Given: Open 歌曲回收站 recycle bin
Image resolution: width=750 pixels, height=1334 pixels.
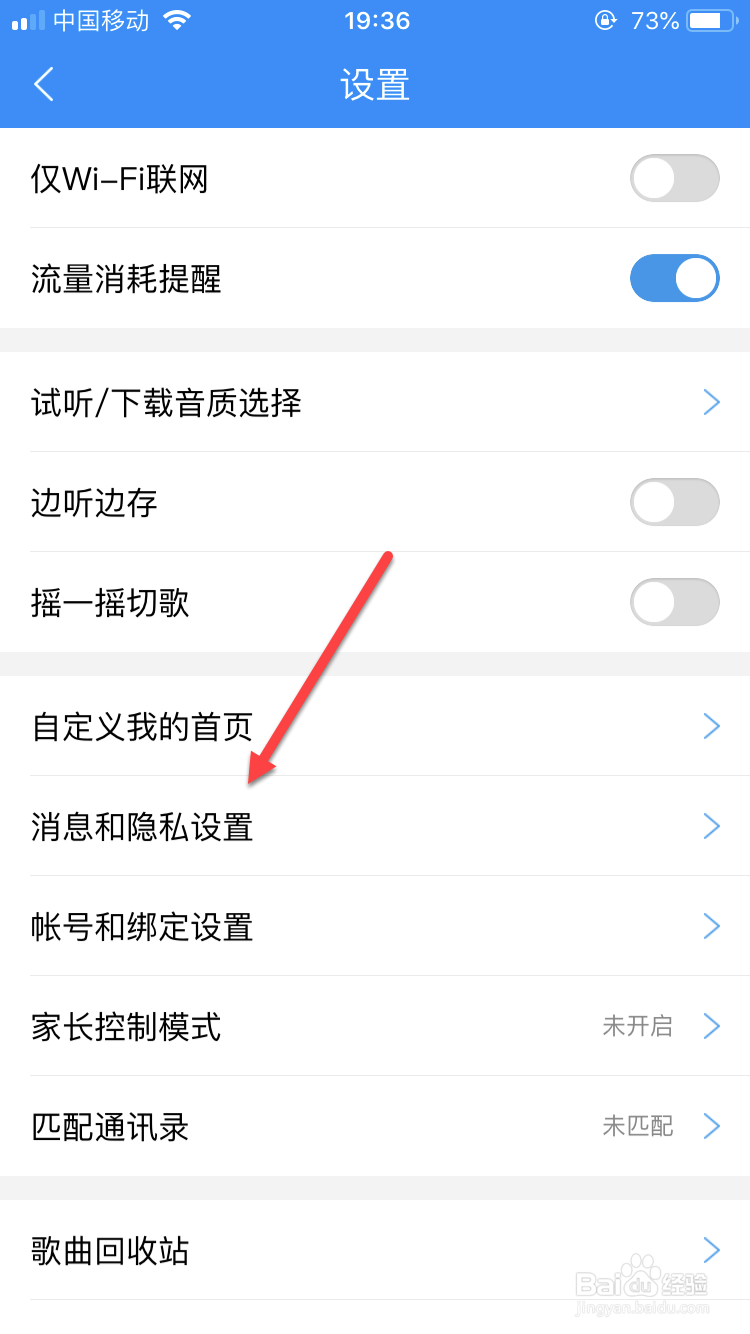Looking at the screenshot, I should click(x=375, y=1250).
